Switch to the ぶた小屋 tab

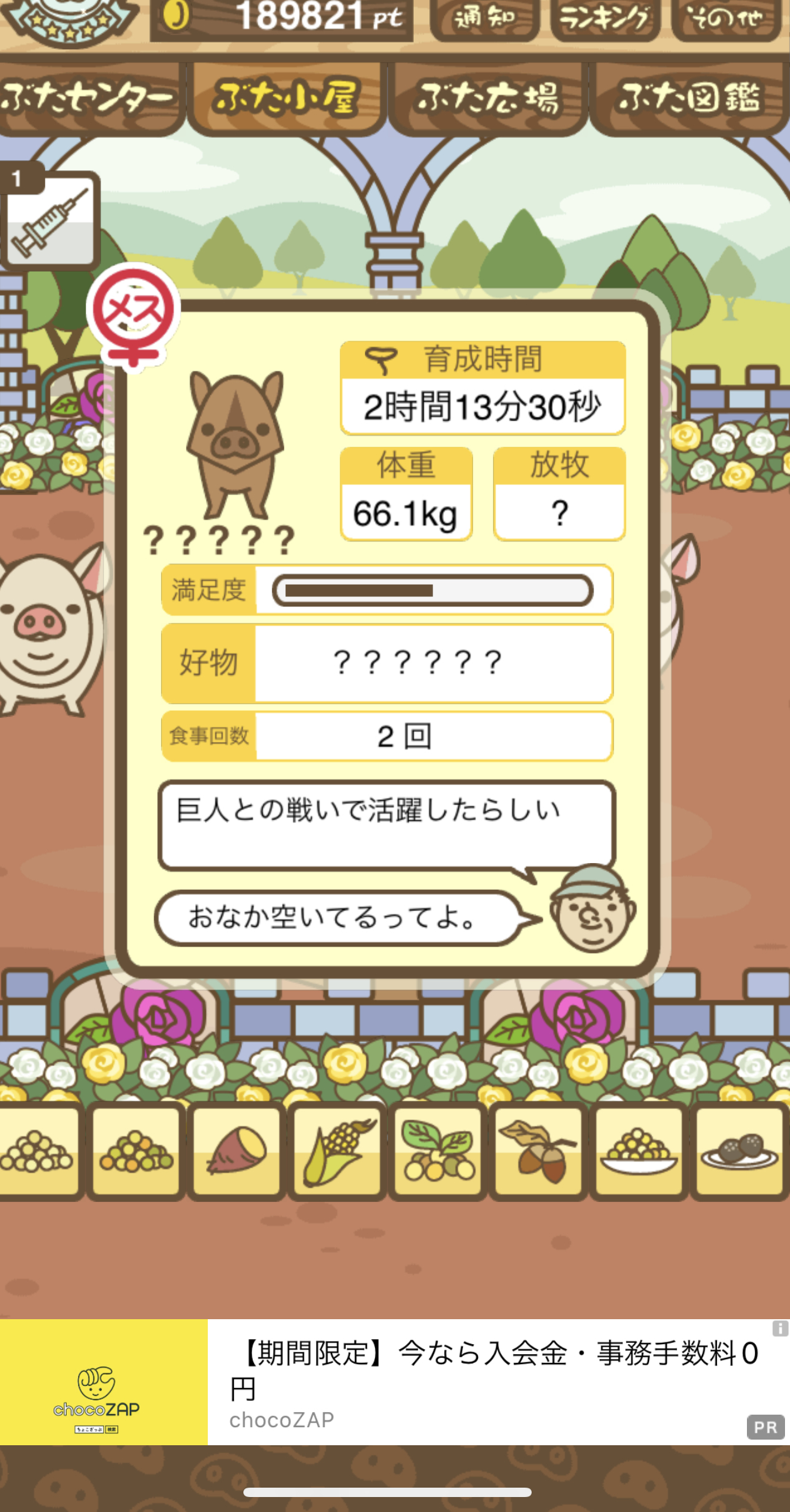pos(286,98)
